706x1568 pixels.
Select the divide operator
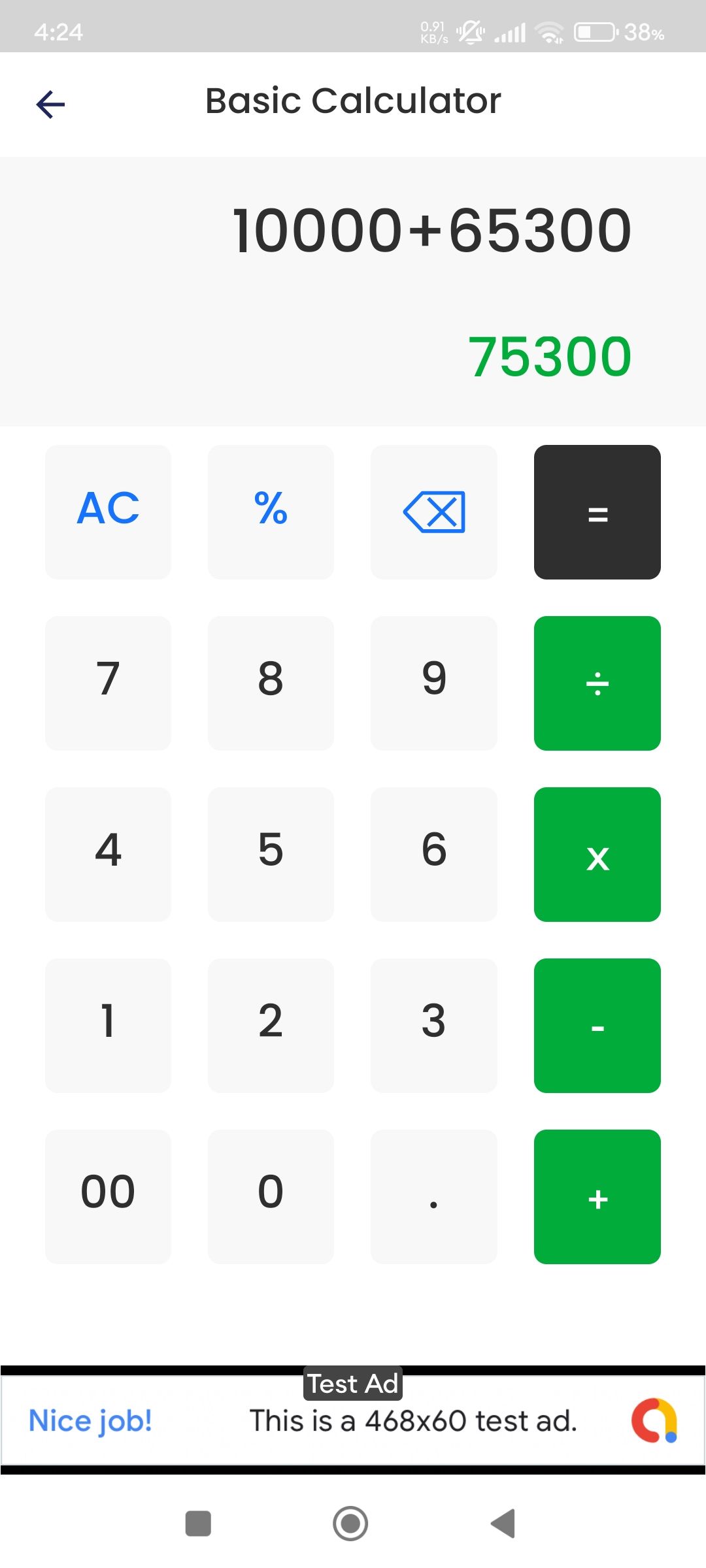click(x=597, y=683)
